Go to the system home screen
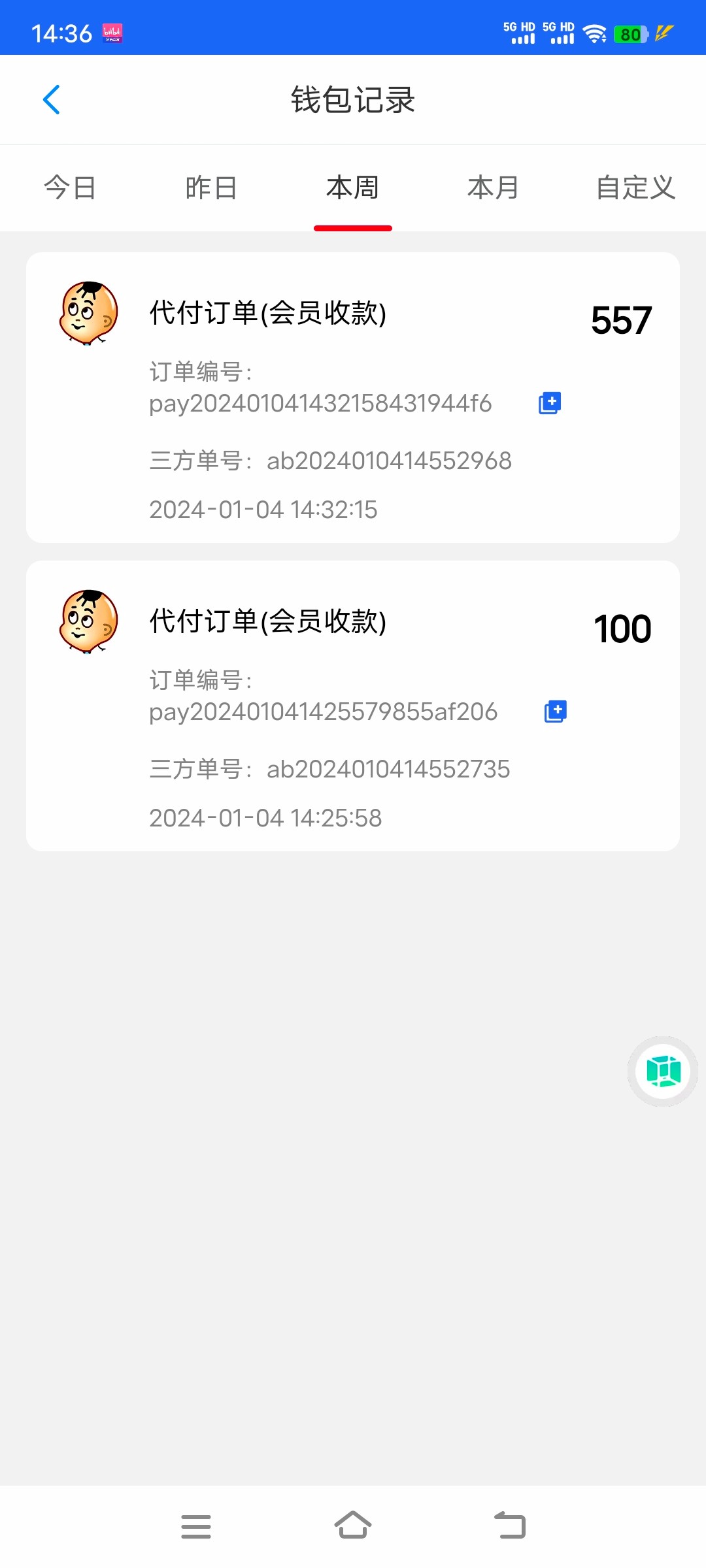 tap(353, 1526)
